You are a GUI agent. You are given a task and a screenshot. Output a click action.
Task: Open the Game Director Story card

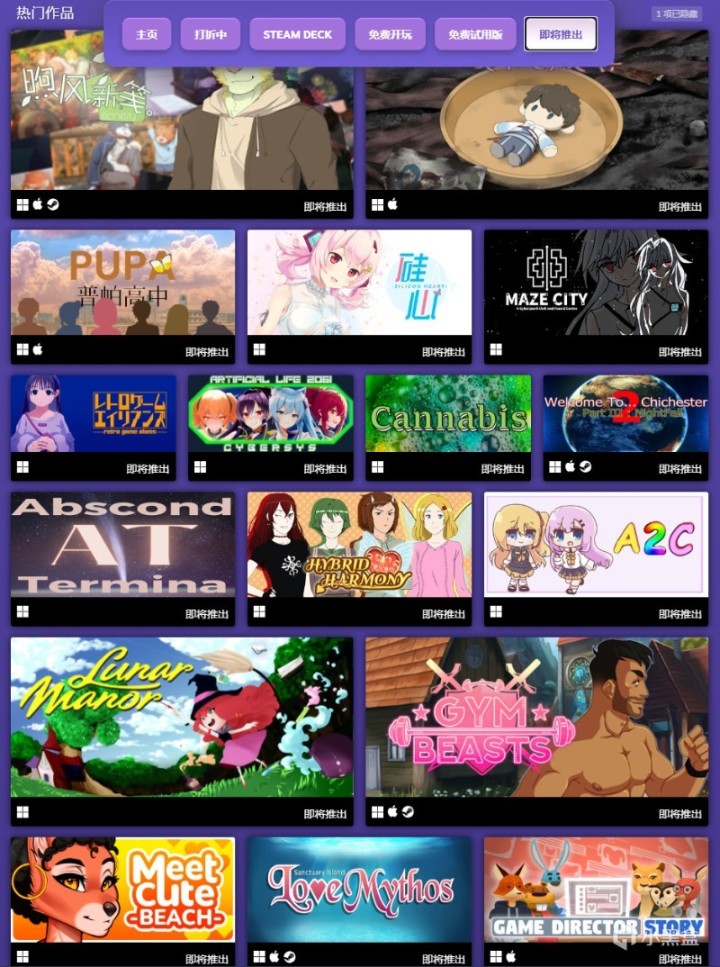click(596, 890)
